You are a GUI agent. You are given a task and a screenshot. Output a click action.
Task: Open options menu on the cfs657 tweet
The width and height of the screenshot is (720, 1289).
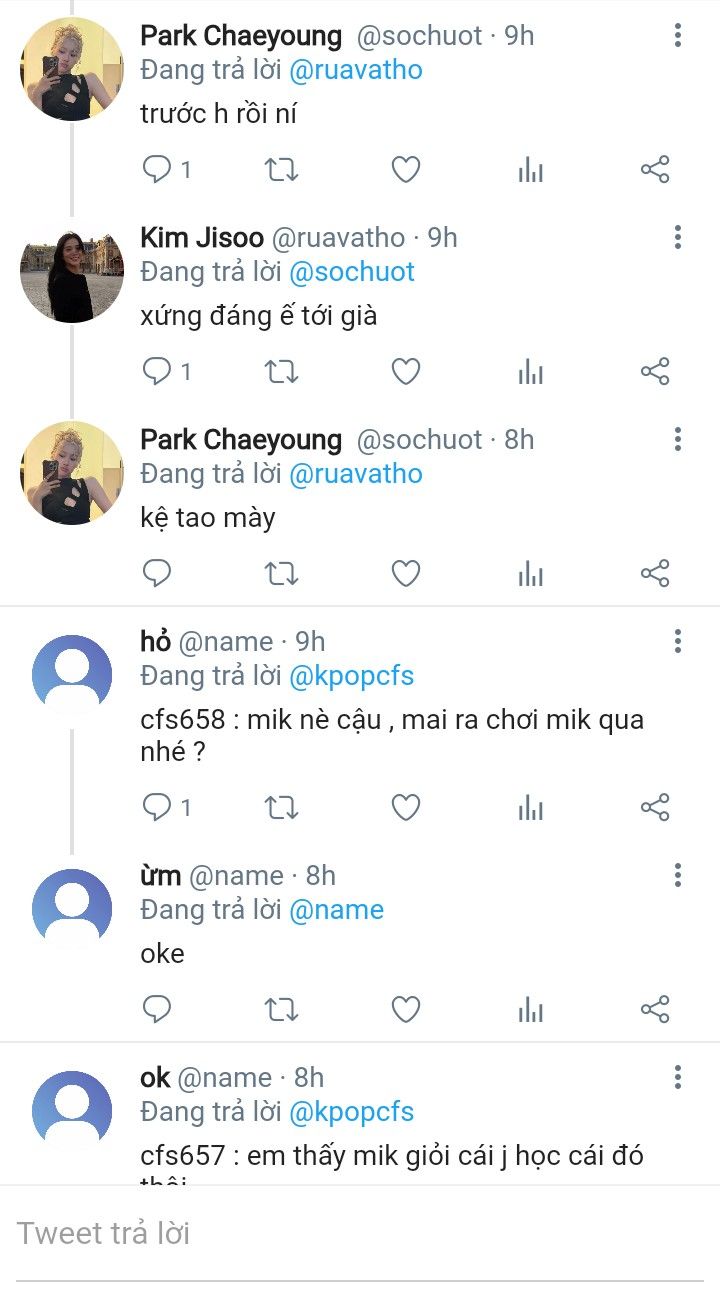click(678, 1078)
